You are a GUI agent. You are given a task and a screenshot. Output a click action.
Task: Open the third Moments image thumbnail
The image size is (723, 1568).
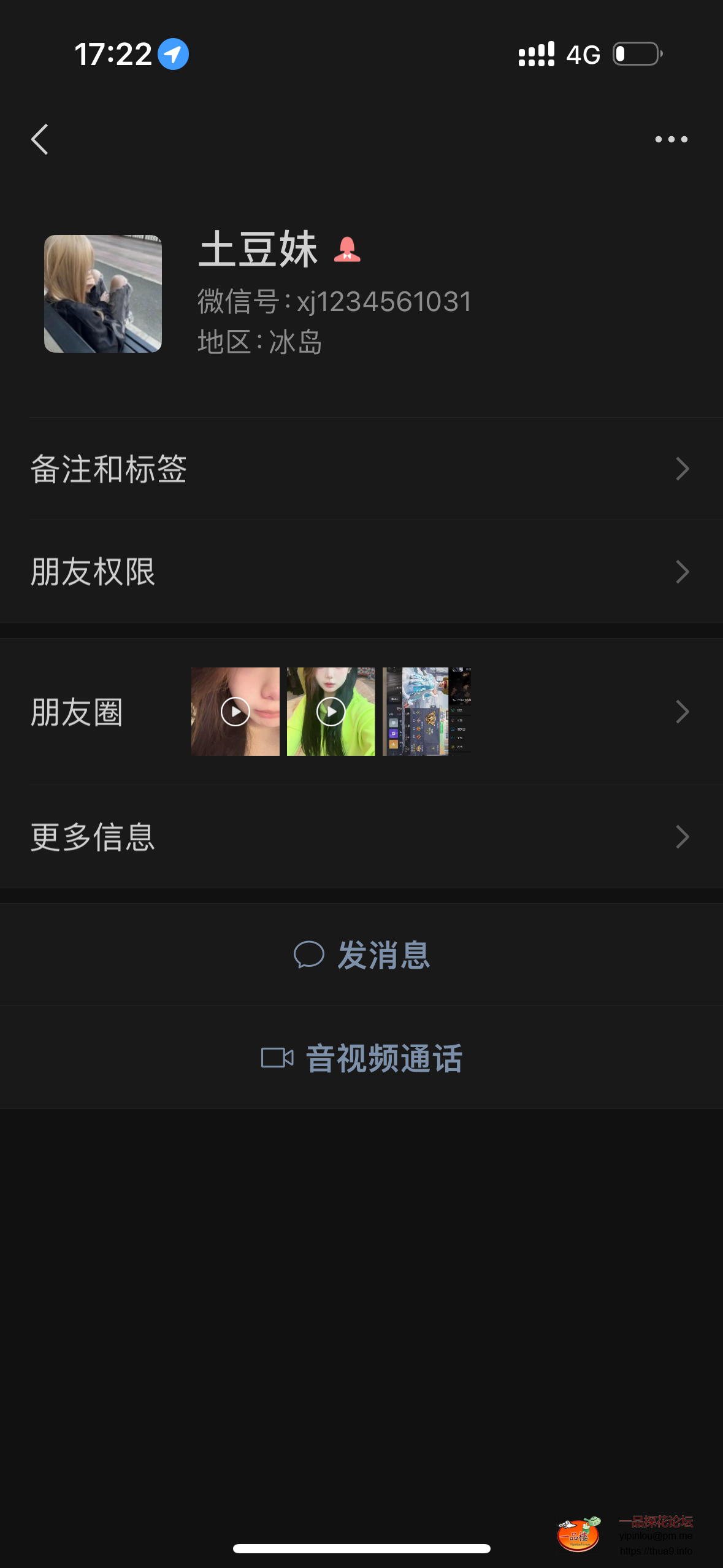pyautogui.click(x=426, y=712)
